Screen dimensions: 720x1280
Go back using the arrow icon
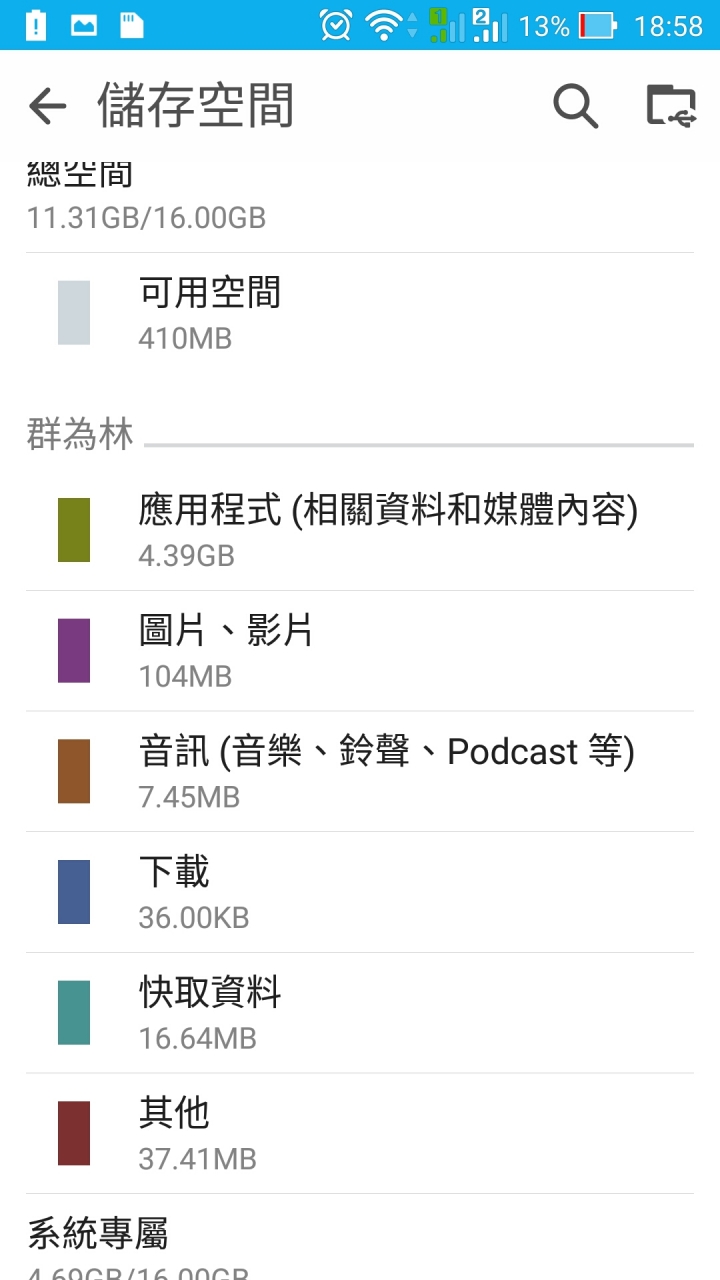(47, 106)
